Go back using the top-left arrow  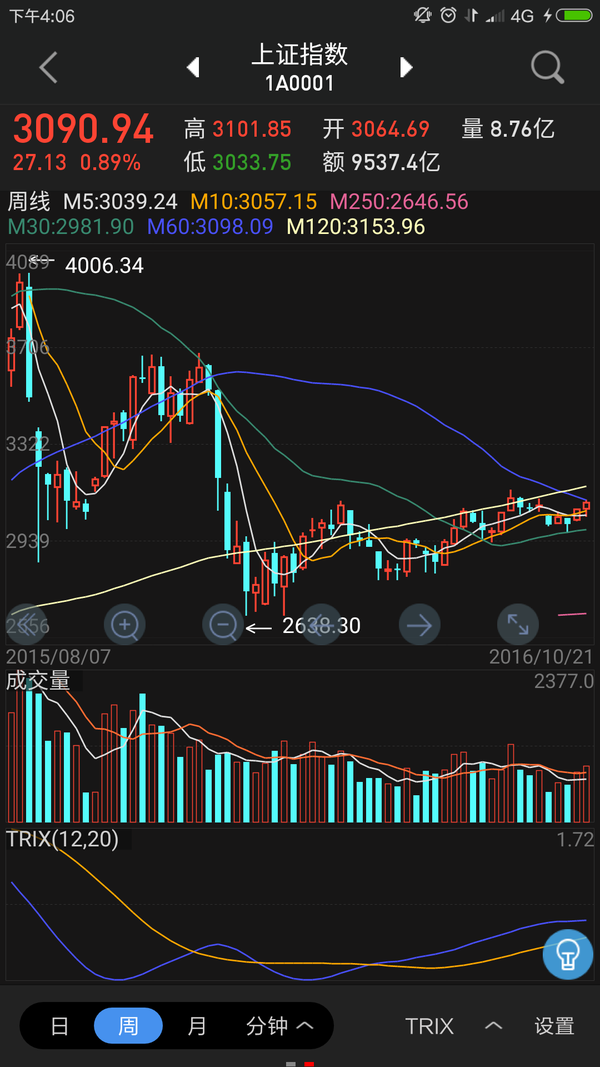(48, 67)
